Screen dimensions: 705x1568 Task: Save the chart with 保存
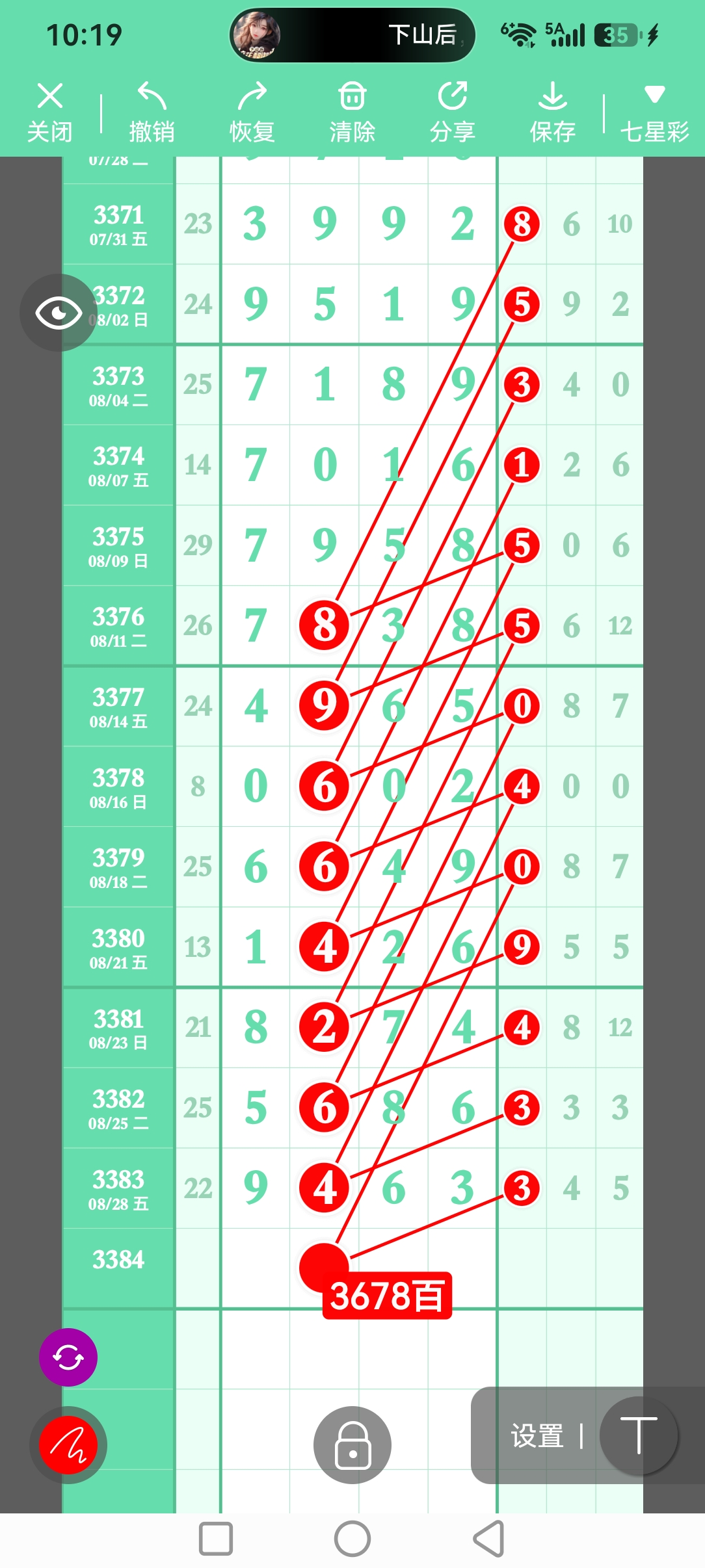[552, 112]
